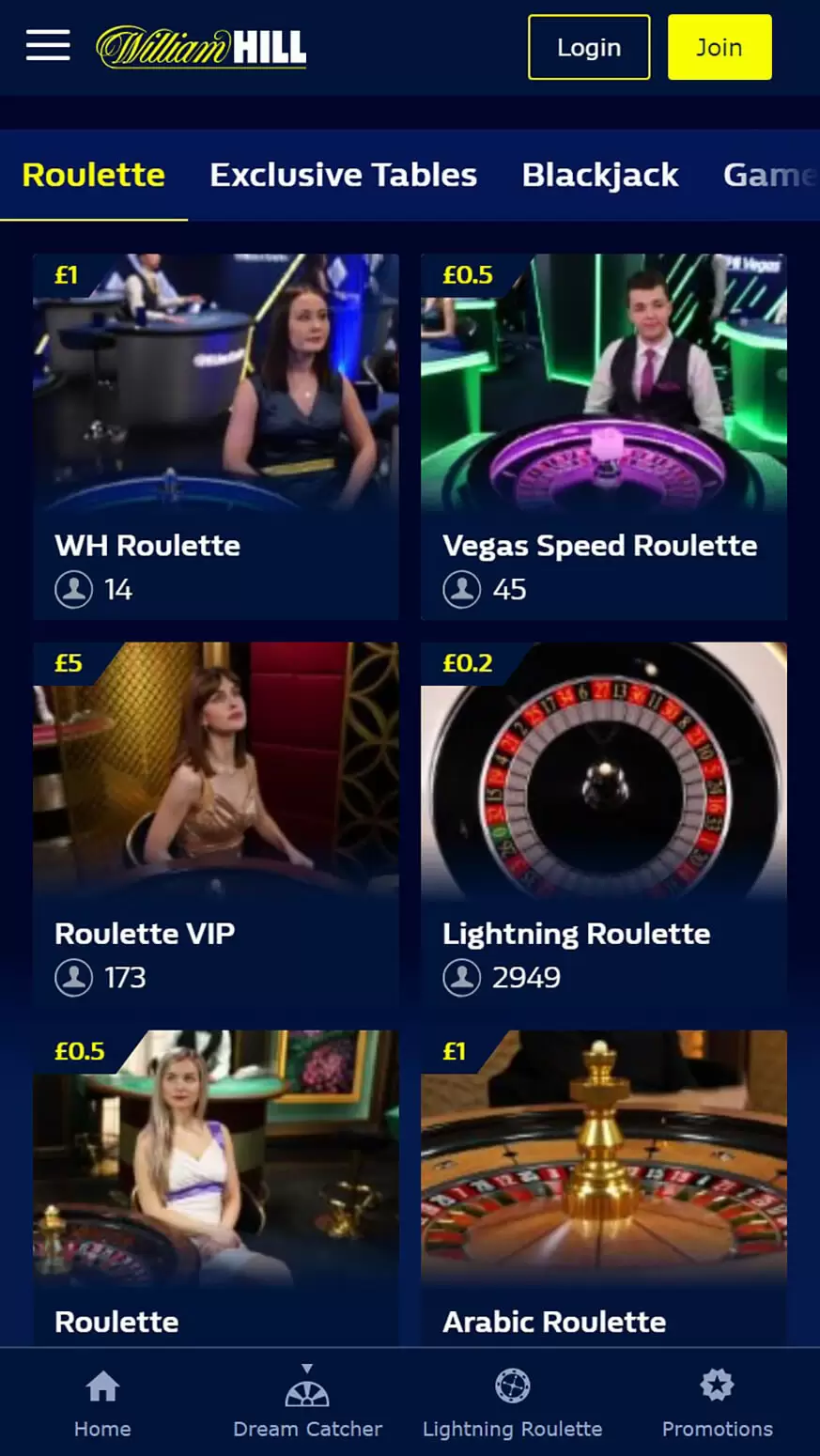The width and height of the screenshot is (820, 1456).
Task: Open Dream Catcher from the bottom bar
Action: click(x=307, y=1402)
